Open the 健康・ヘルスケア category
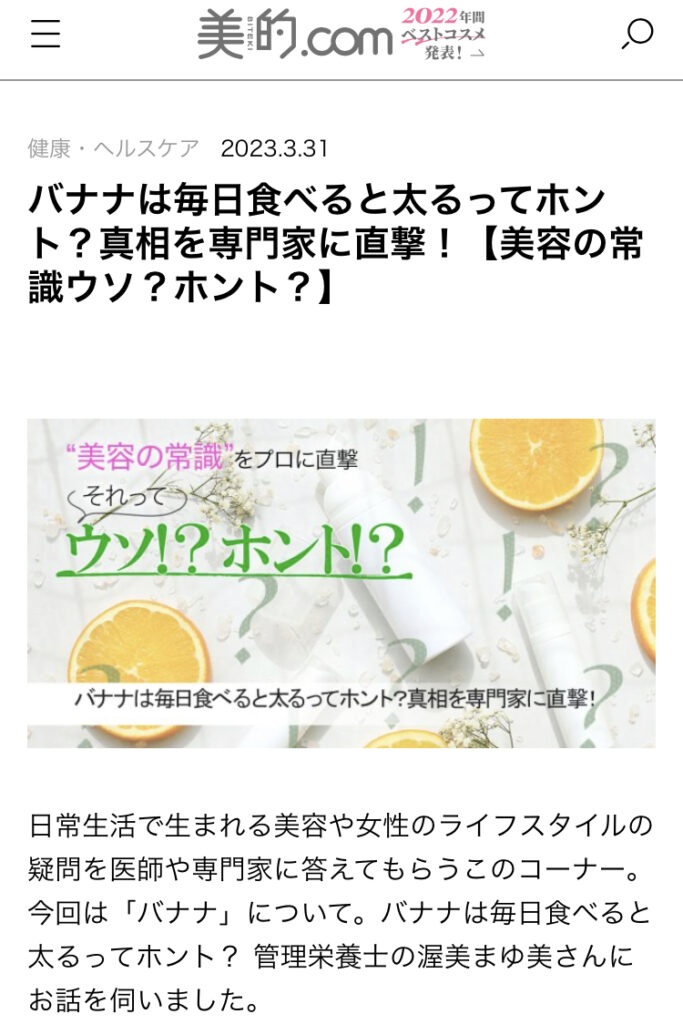Image resolution: width=683 pixels, height=1024 pixels. click(113, 149)
